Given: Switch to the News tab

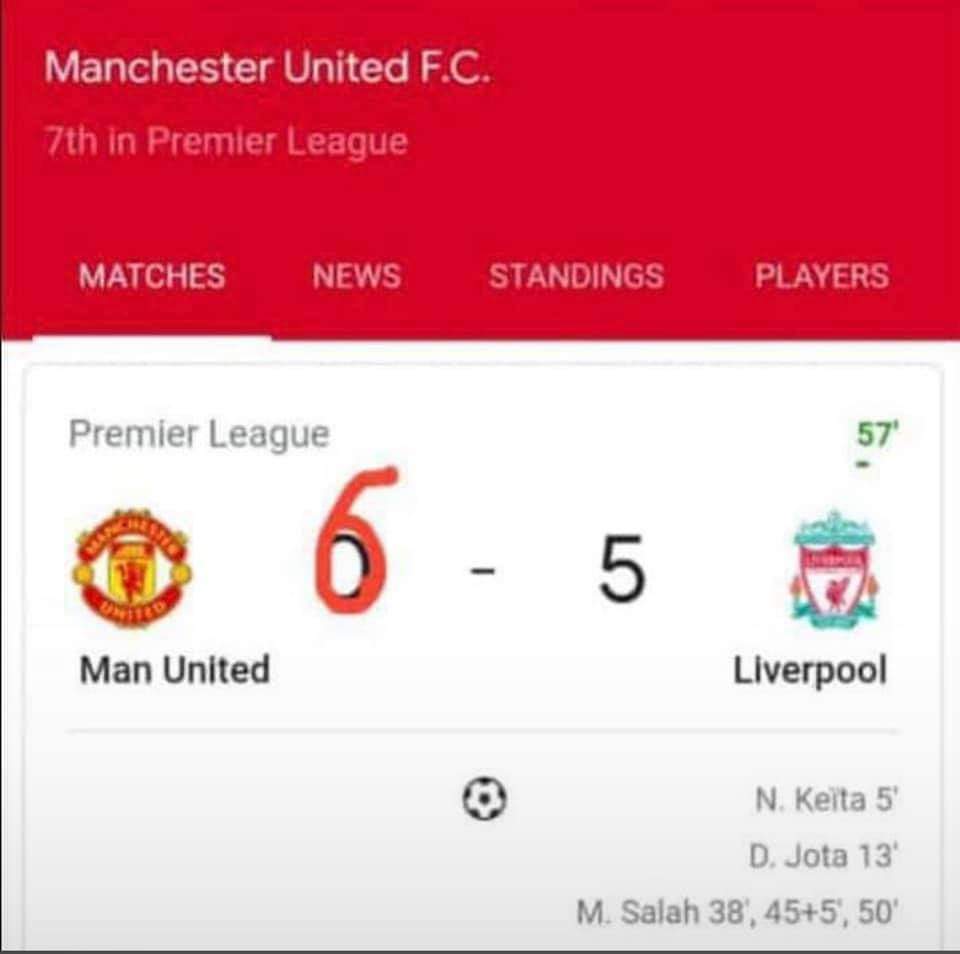Looking at the screenshot, I should tap(356, 277).
